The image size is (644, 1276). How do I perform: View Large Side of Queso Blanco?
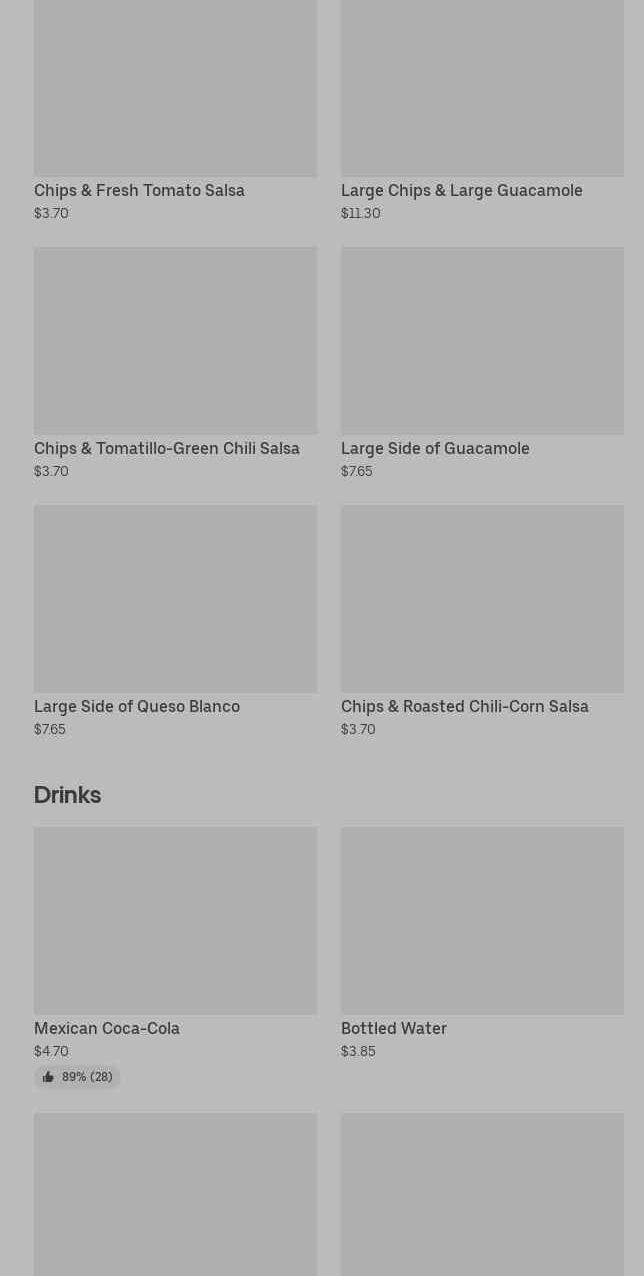[x=175, y=622]
